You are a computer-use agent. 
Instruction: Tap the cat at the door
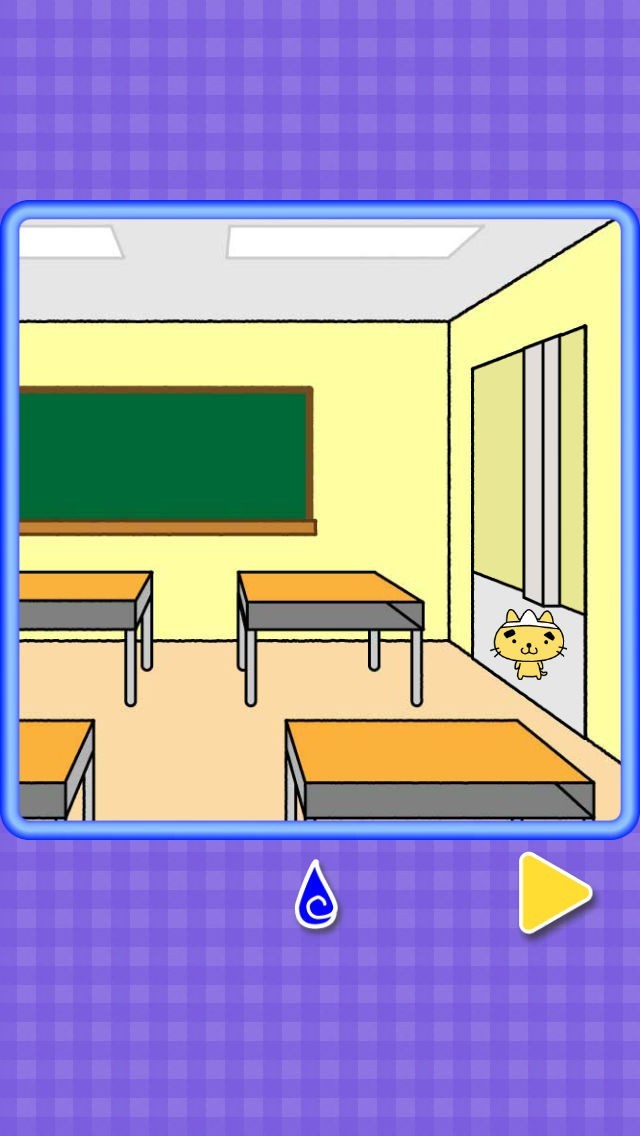coord(528,644)
